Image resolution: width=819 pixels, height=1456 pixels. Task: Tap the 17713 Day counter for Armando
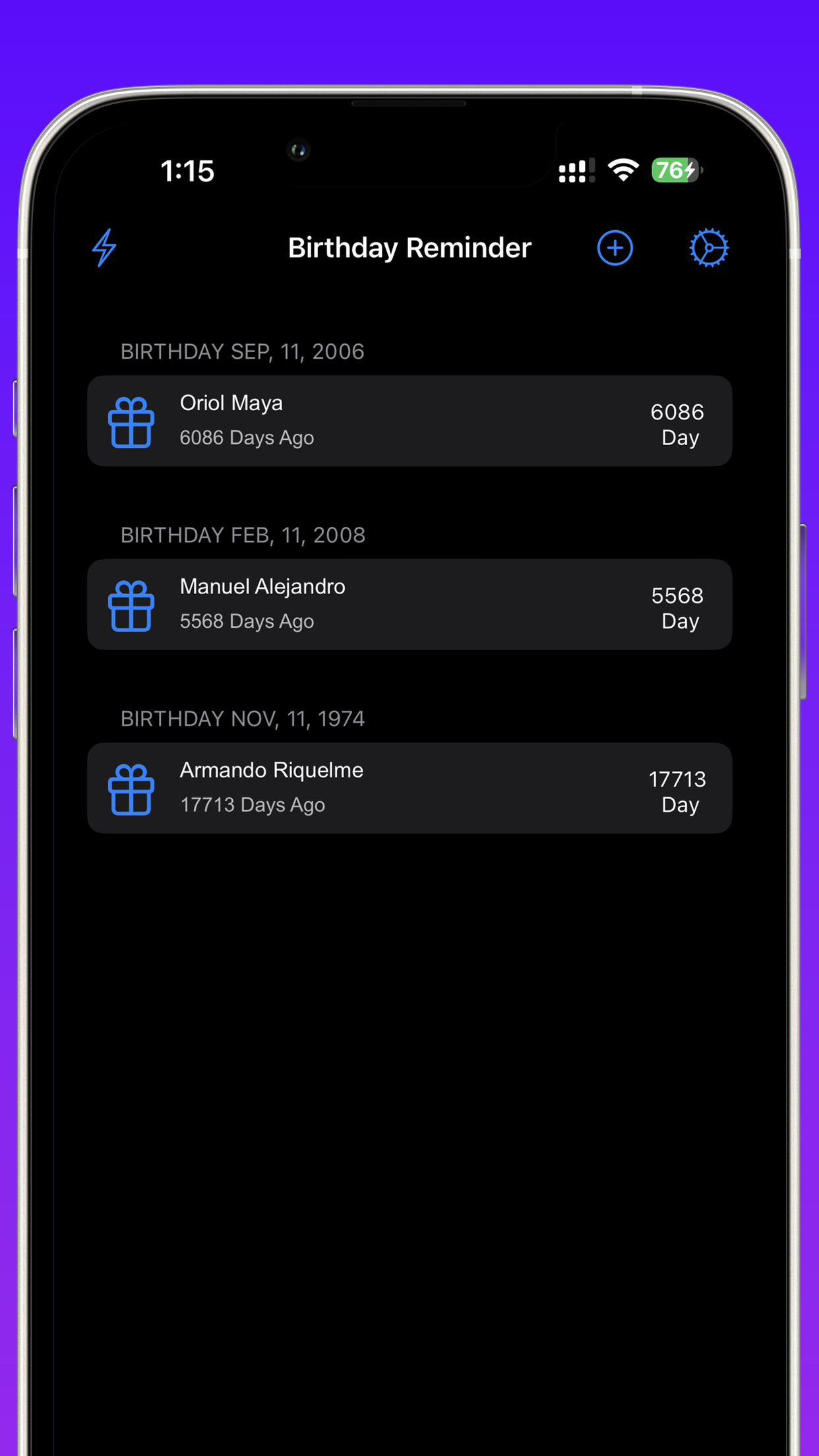[x=677, y=791]
